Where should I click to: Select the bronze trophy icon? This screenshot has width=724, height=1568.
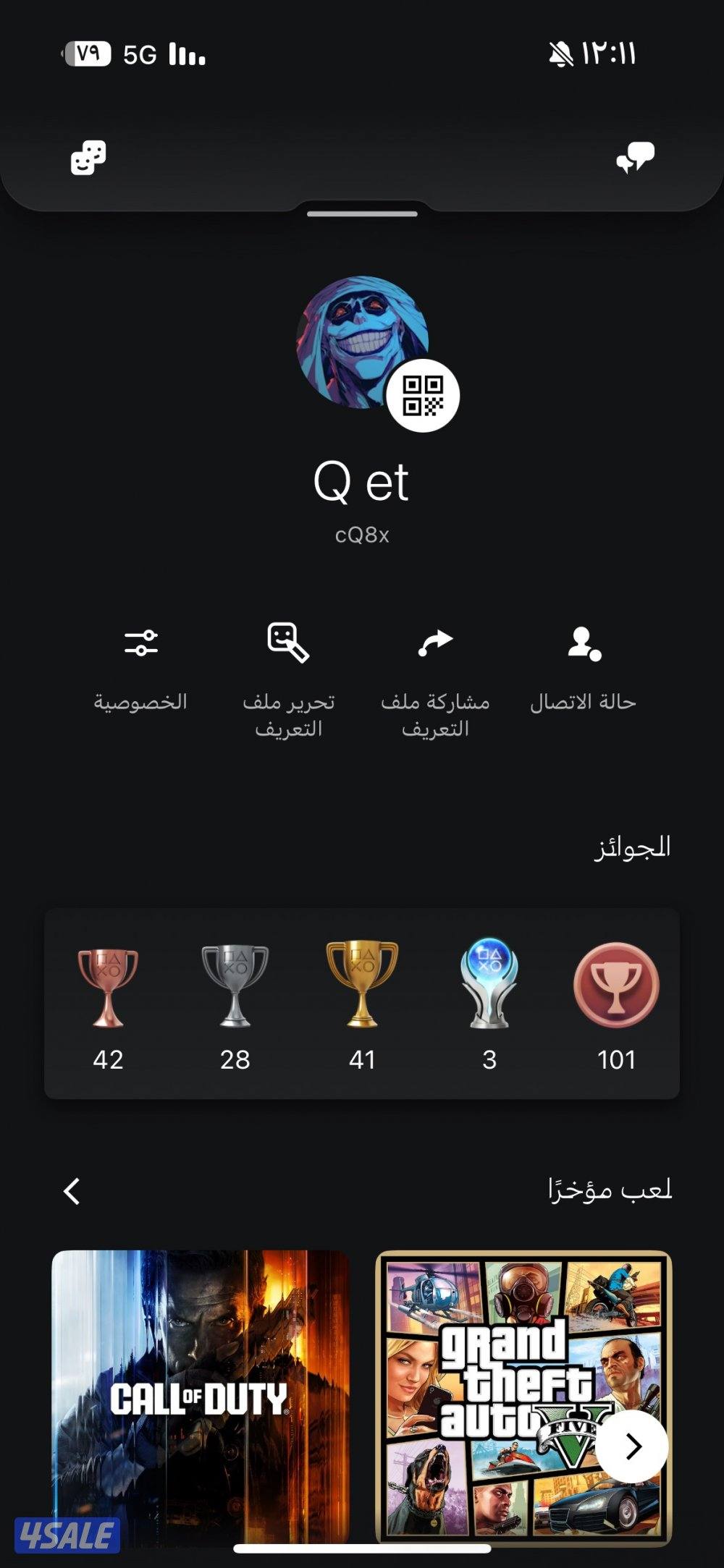(x=109, y=980)
